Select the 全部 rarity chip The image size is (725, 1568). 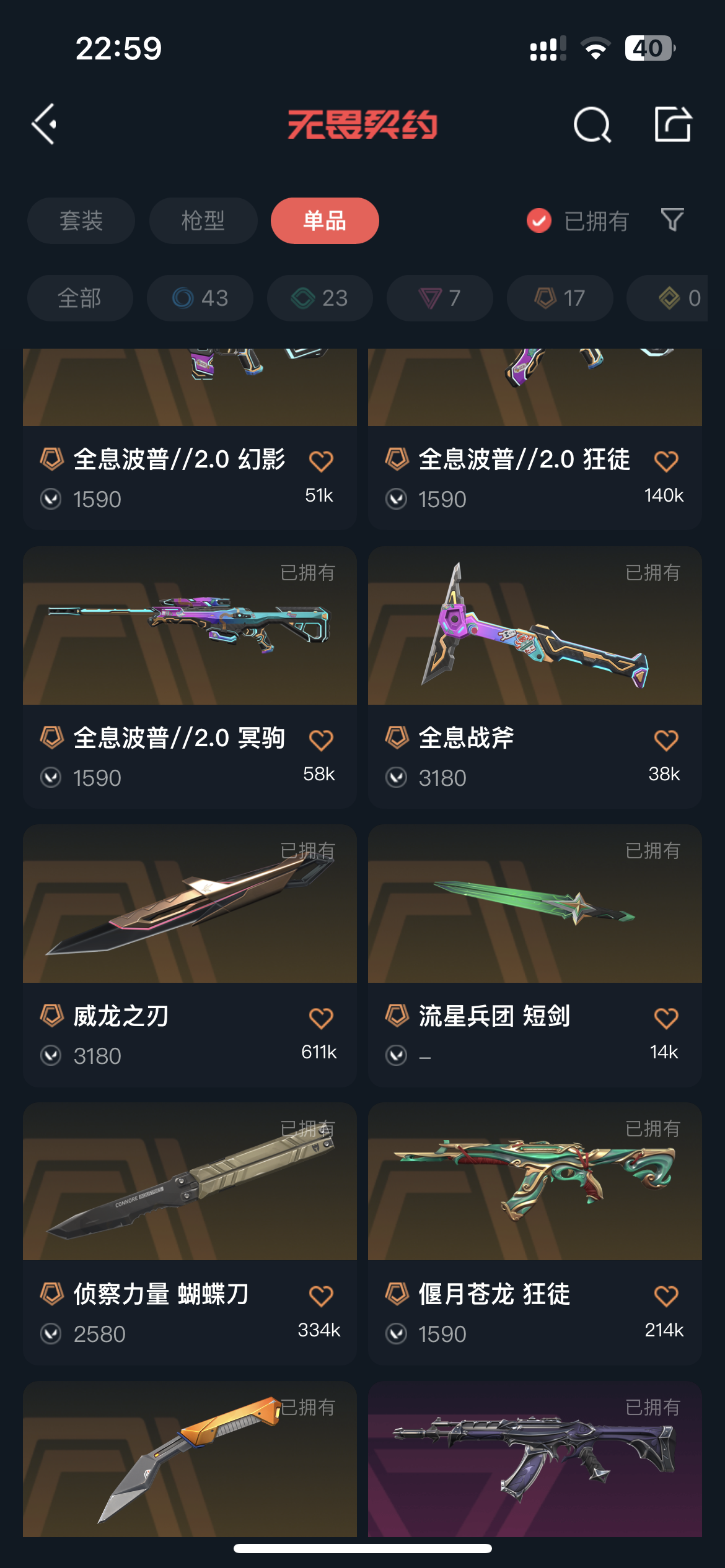[80, 298]
